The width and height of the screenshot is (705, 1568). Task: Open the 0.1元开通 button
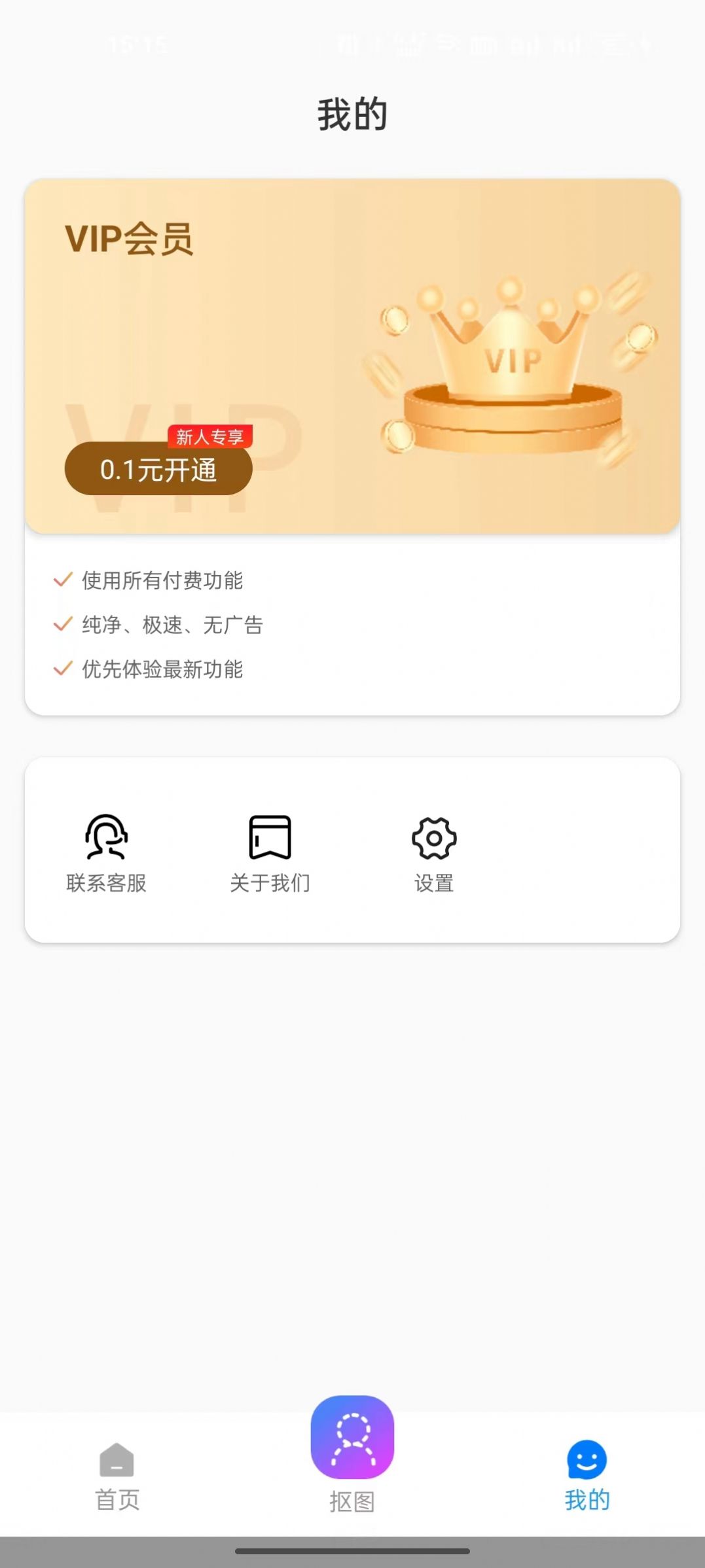click(158, 468)
